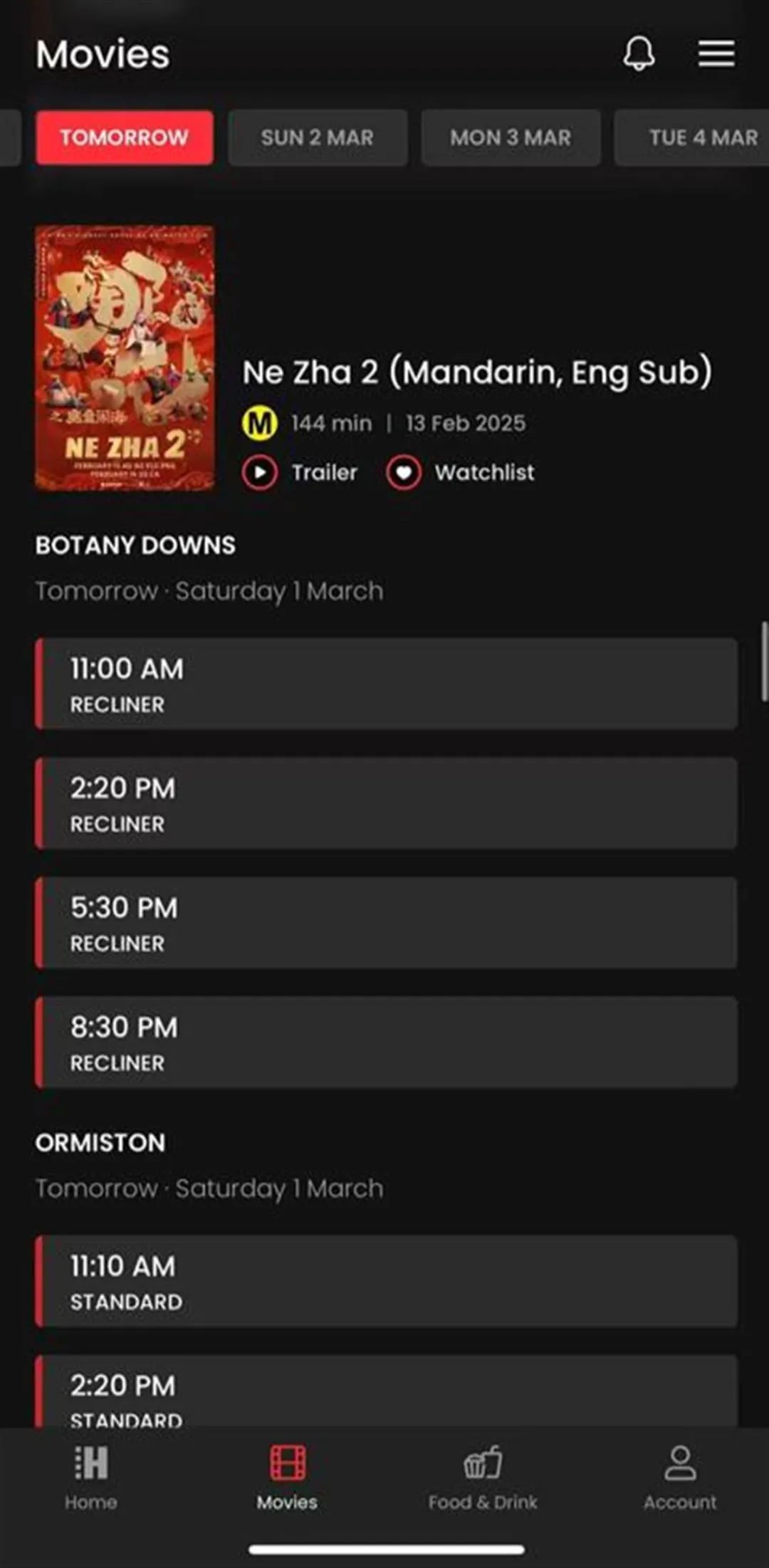The height and width of the screenshot is (1568, 769).
Task: Play the Ne Zha 2 trailer
Action: 300,473
